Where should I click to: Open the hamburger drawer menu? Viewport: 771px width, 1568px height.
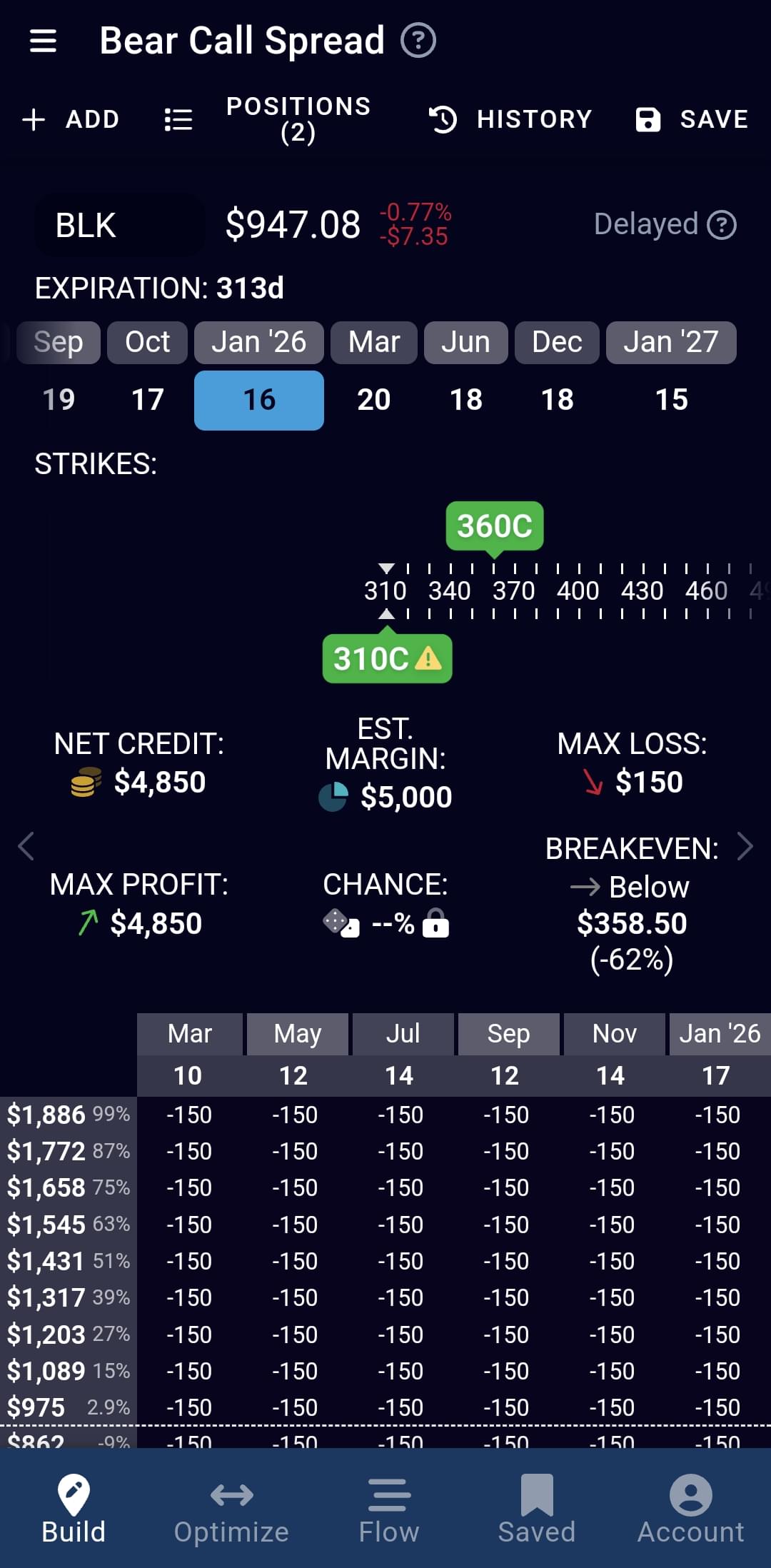pos(43,41)
